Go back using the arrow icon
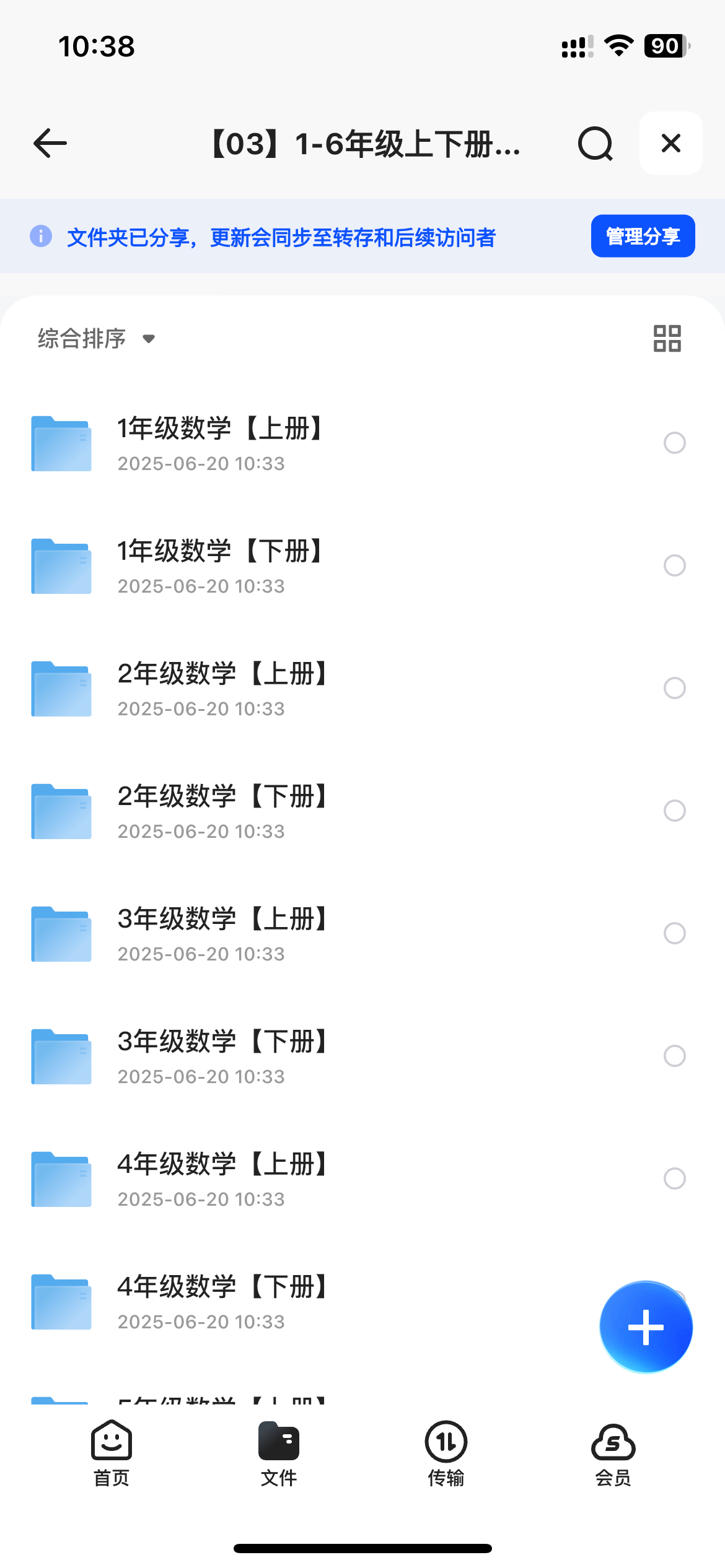 (x=50, y=144)
